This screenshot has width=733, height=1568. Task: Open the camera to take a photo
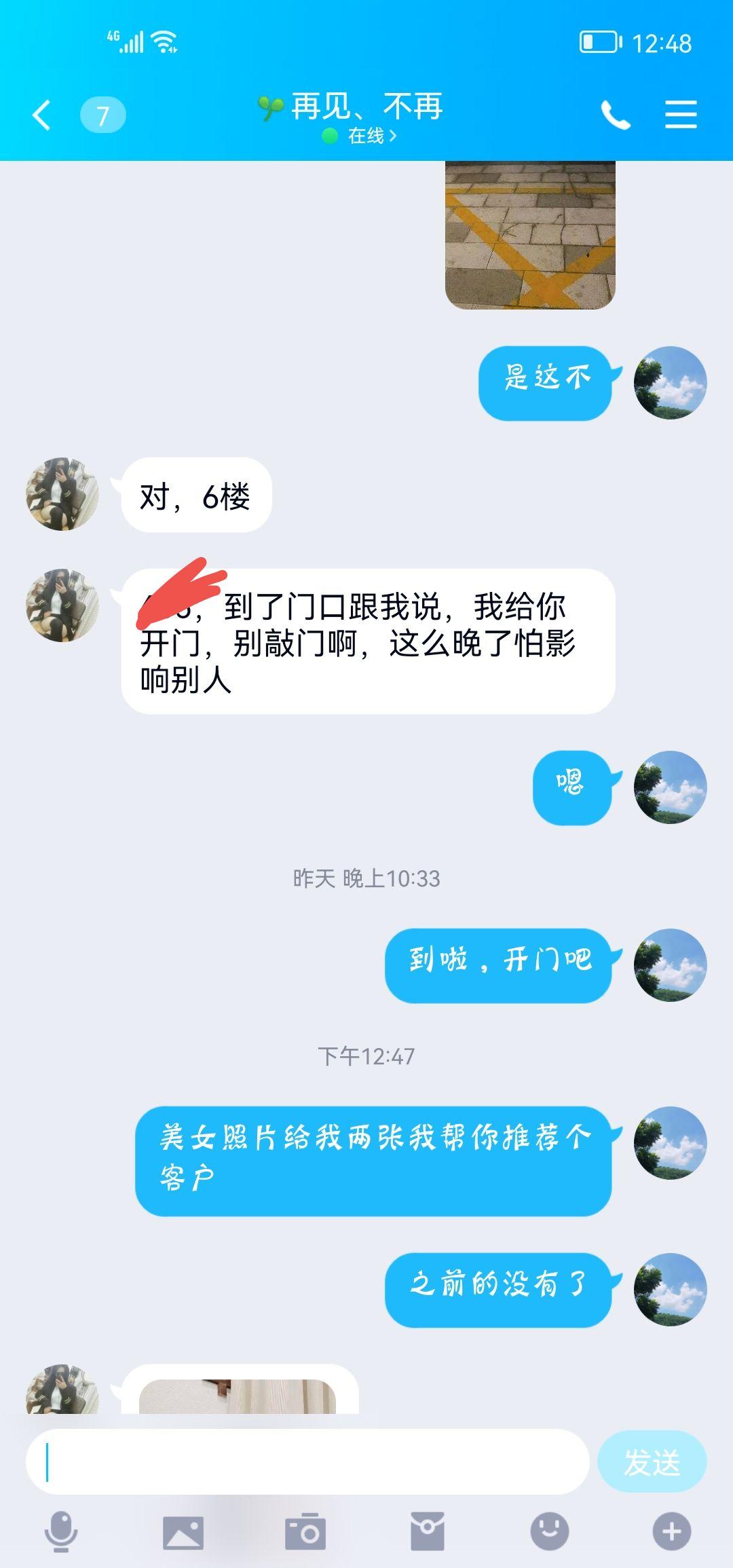305,1532
